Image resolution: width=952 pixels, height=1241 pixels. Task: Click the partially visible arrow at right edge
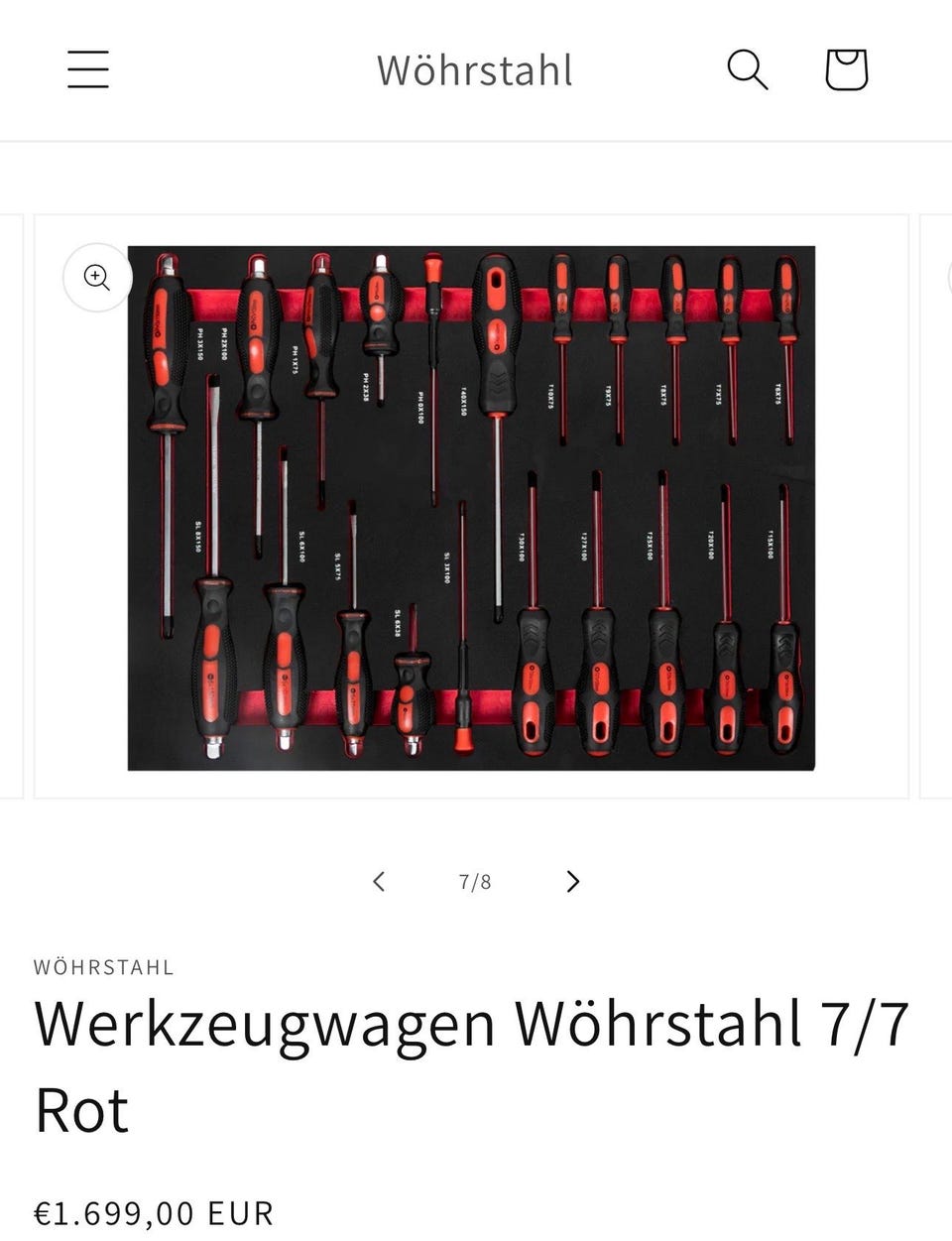click(948, 280)
